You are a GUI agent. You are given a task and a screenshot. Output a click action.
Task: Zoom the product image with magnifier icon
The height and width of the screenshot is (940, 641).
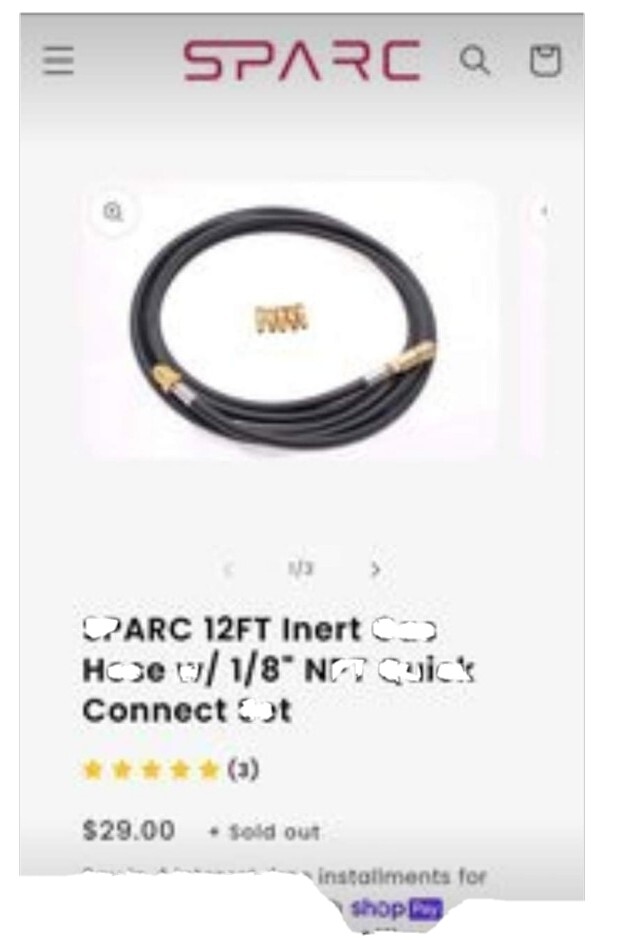114,212
